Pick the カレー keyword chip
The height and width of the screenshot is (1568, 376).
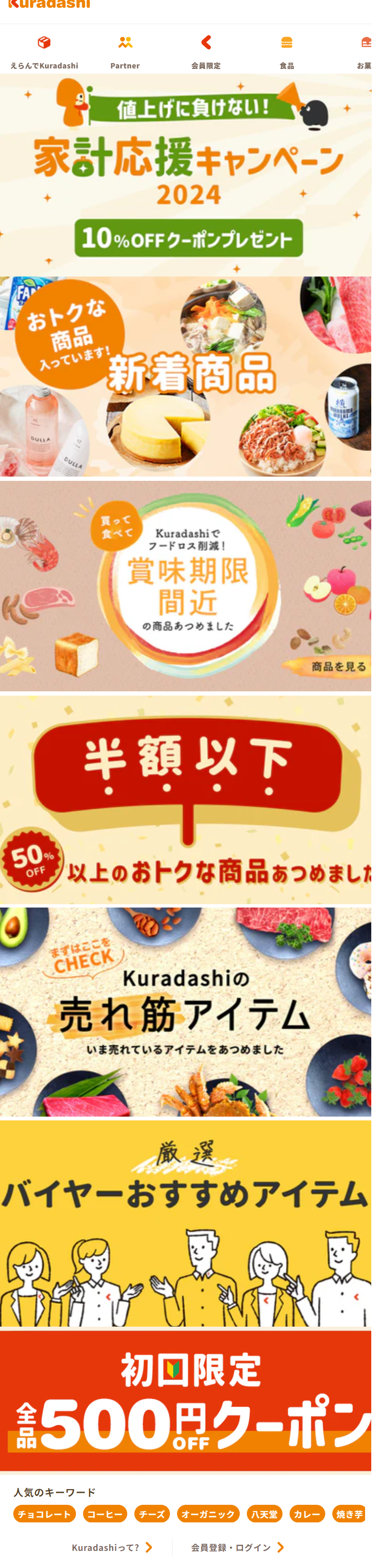coord(307,1514)
